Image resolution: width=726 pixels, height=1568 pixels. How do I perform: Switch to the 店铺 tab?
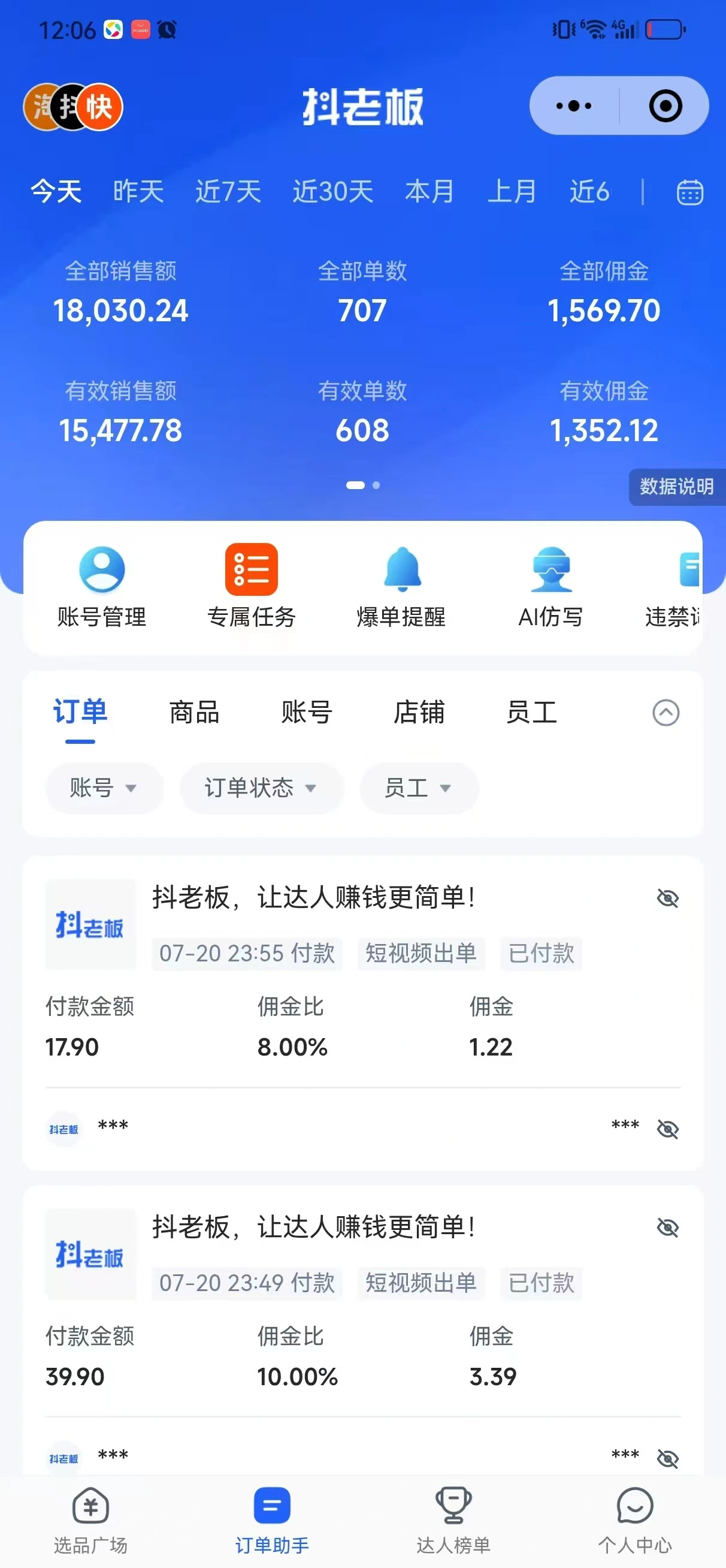coord(419,712)
